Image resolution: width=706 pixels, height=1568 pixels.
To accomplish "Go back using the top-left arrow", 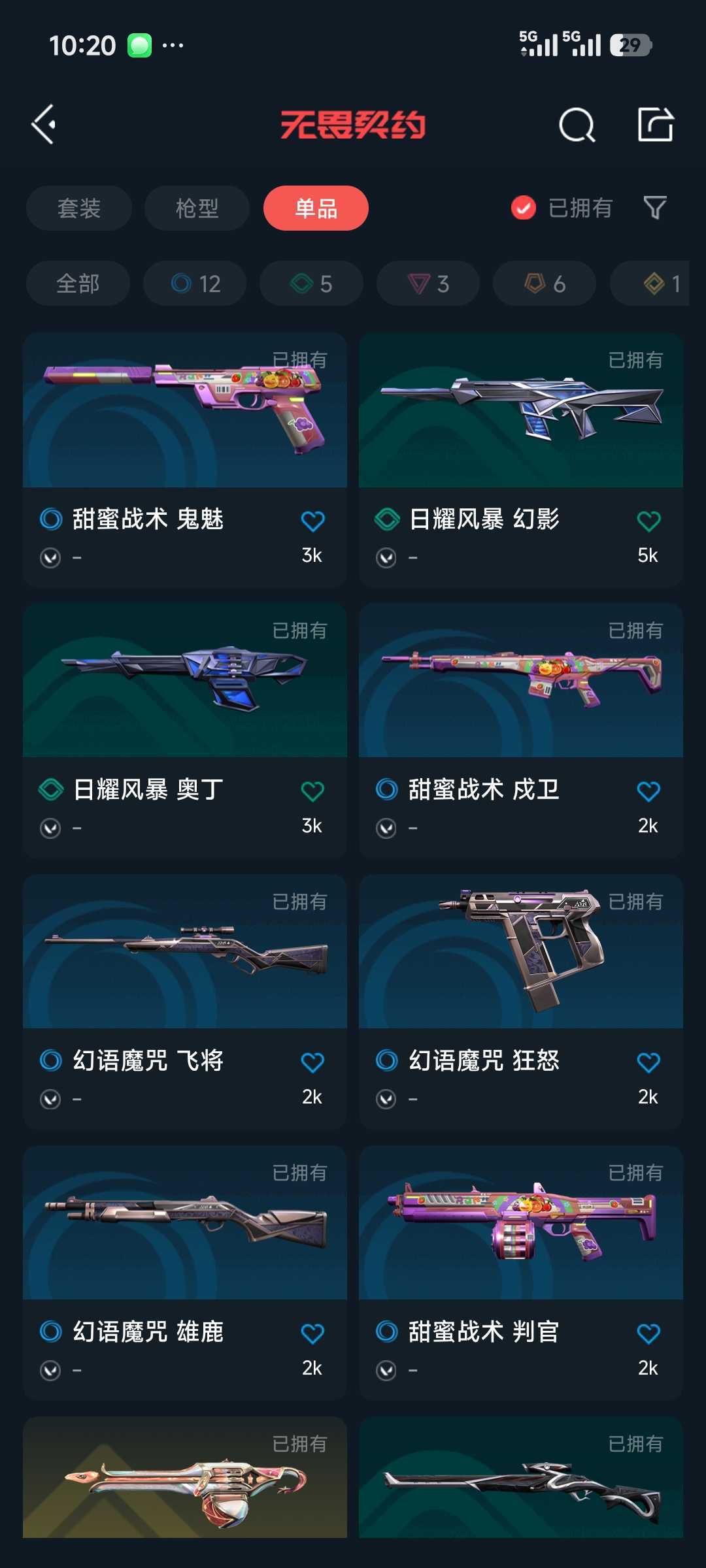I will [x=44, y=124].
